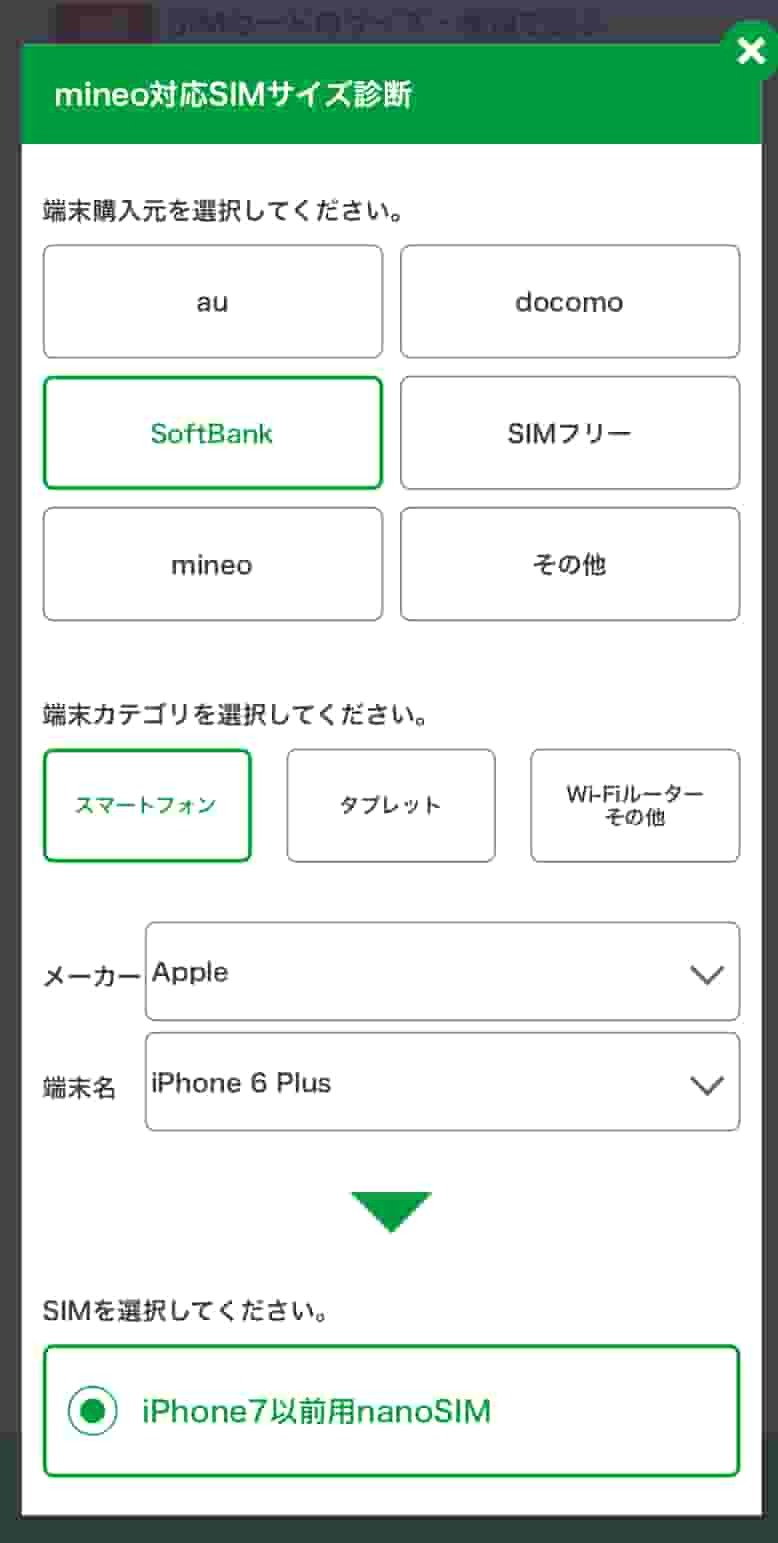Close the mineo対応SIMサイズ診断 dialog
The height and width of the screenshot is (1543, 778).
tap(750, 50)
